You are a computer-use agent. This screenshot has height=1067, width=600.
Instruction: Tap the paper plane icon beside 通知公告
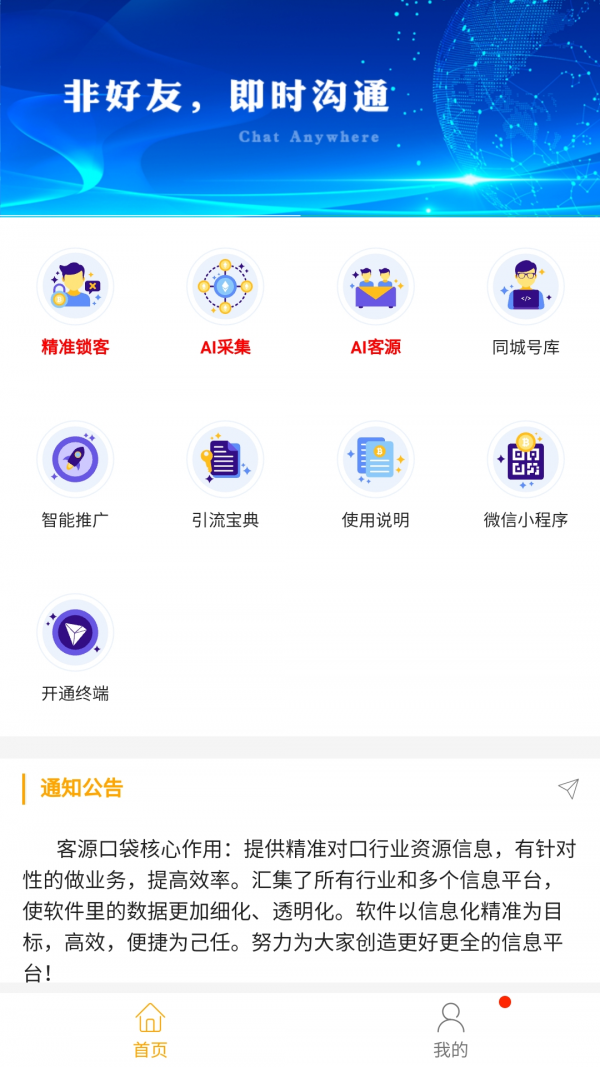(568, 789)
